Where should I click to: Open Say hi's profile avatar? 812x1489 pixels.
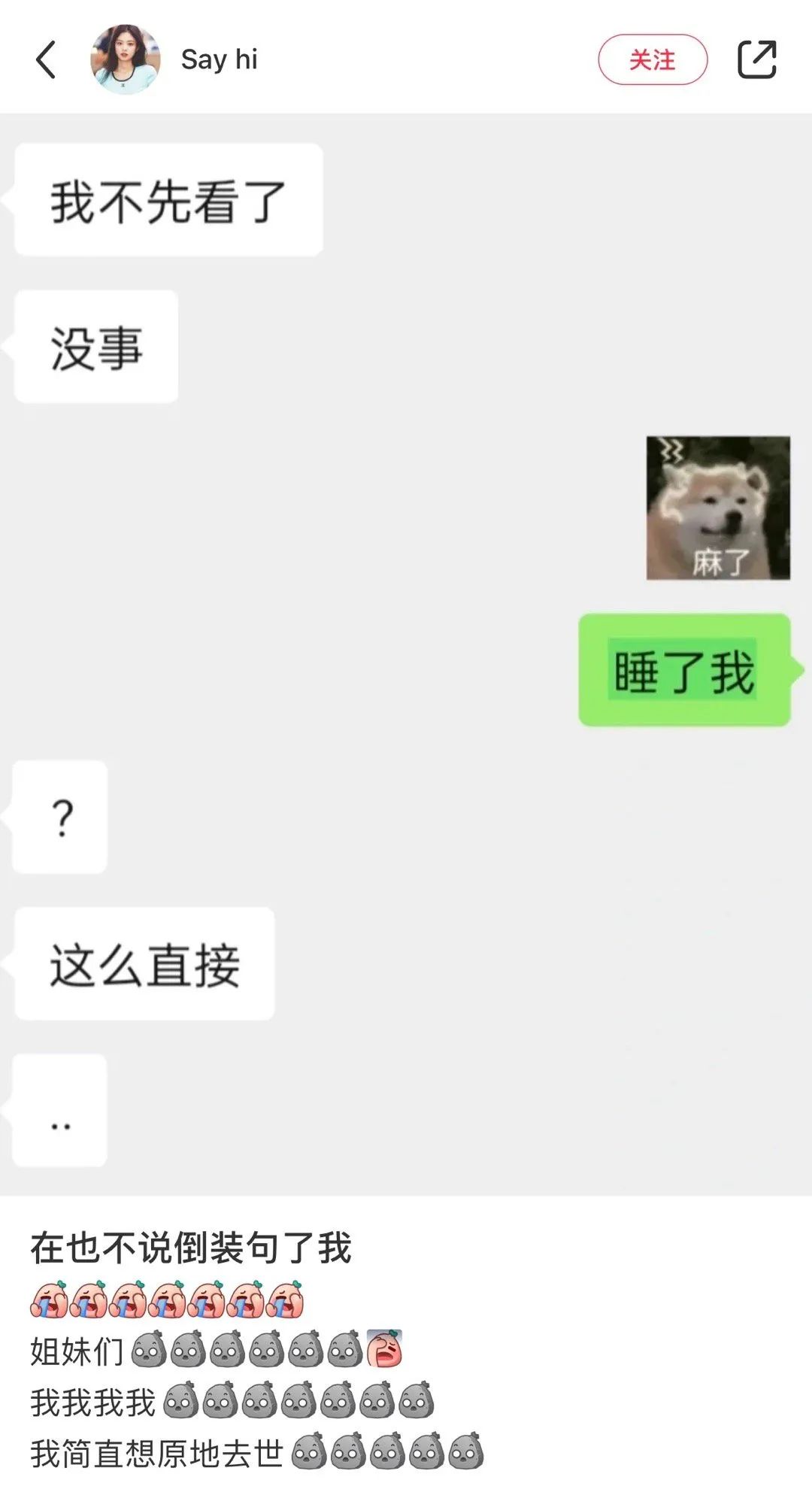pos(126,59)
